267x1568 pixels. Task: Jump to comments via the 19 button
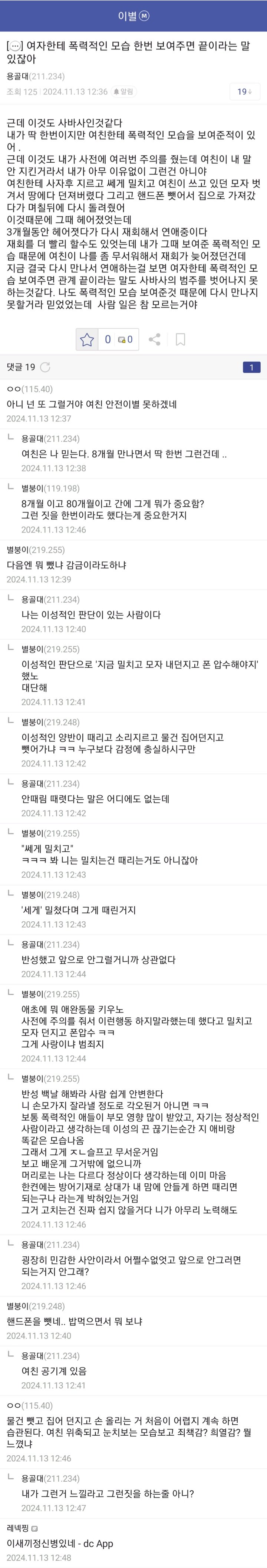(244, 91)
